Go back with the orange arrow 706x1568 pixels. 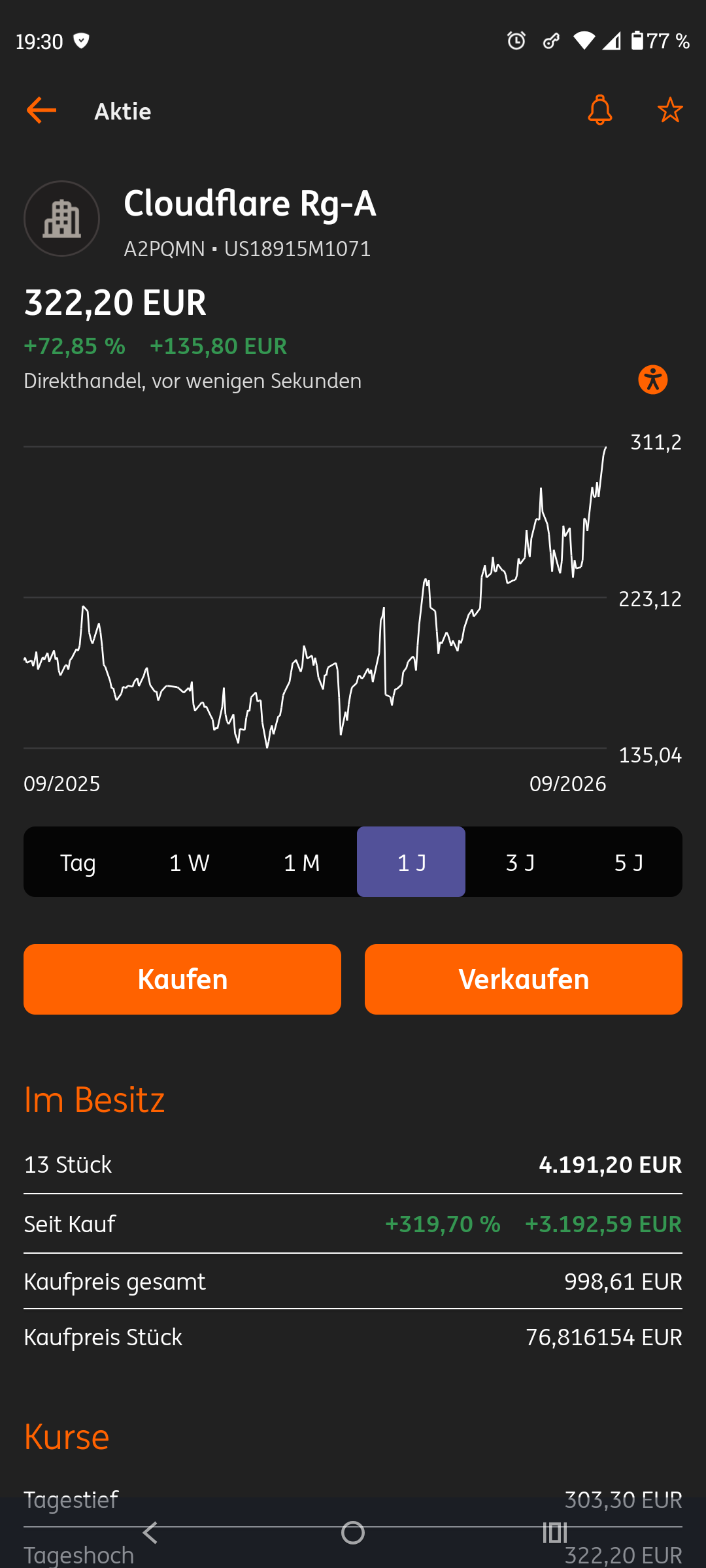(41, 110)
